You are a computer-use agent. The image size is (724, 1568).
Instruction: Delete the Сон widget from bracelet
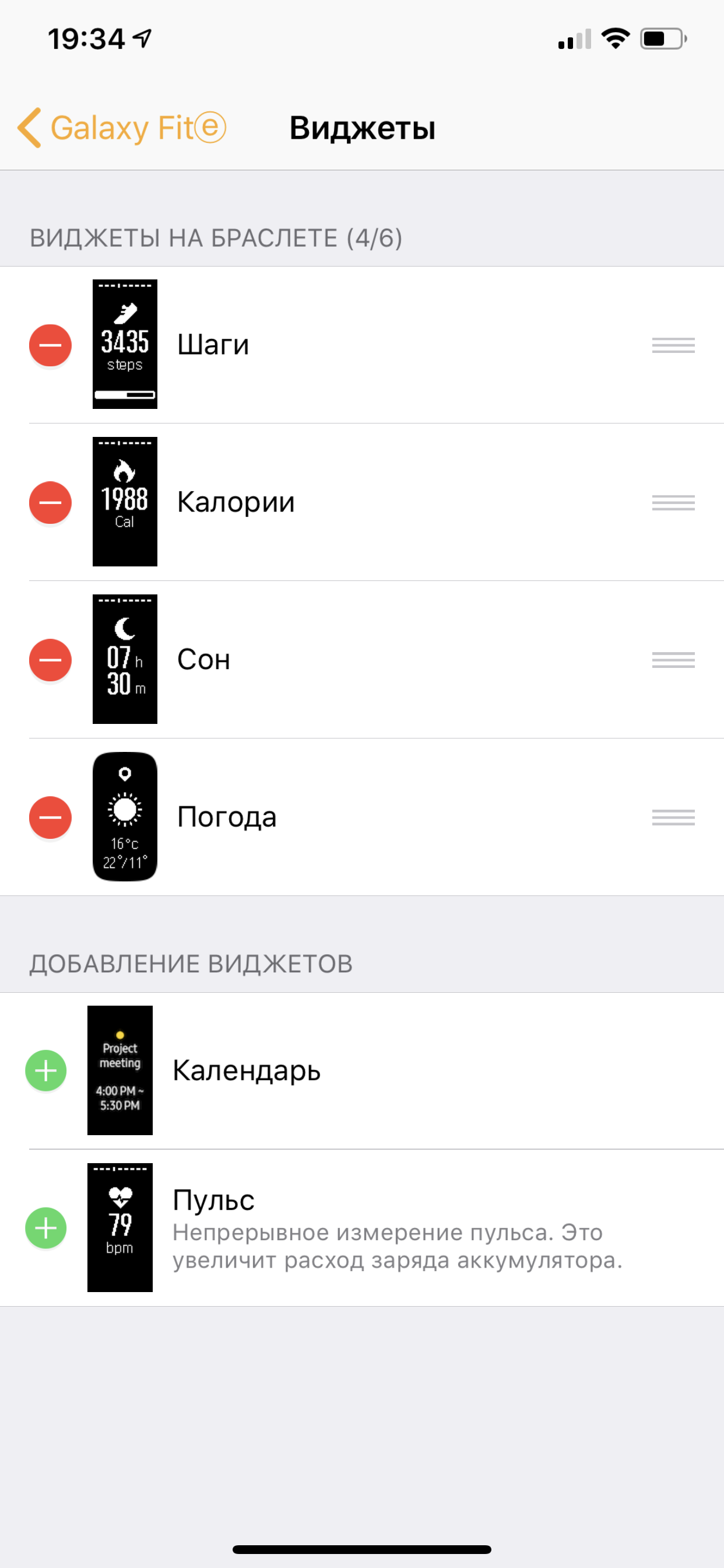click(51, 660)
